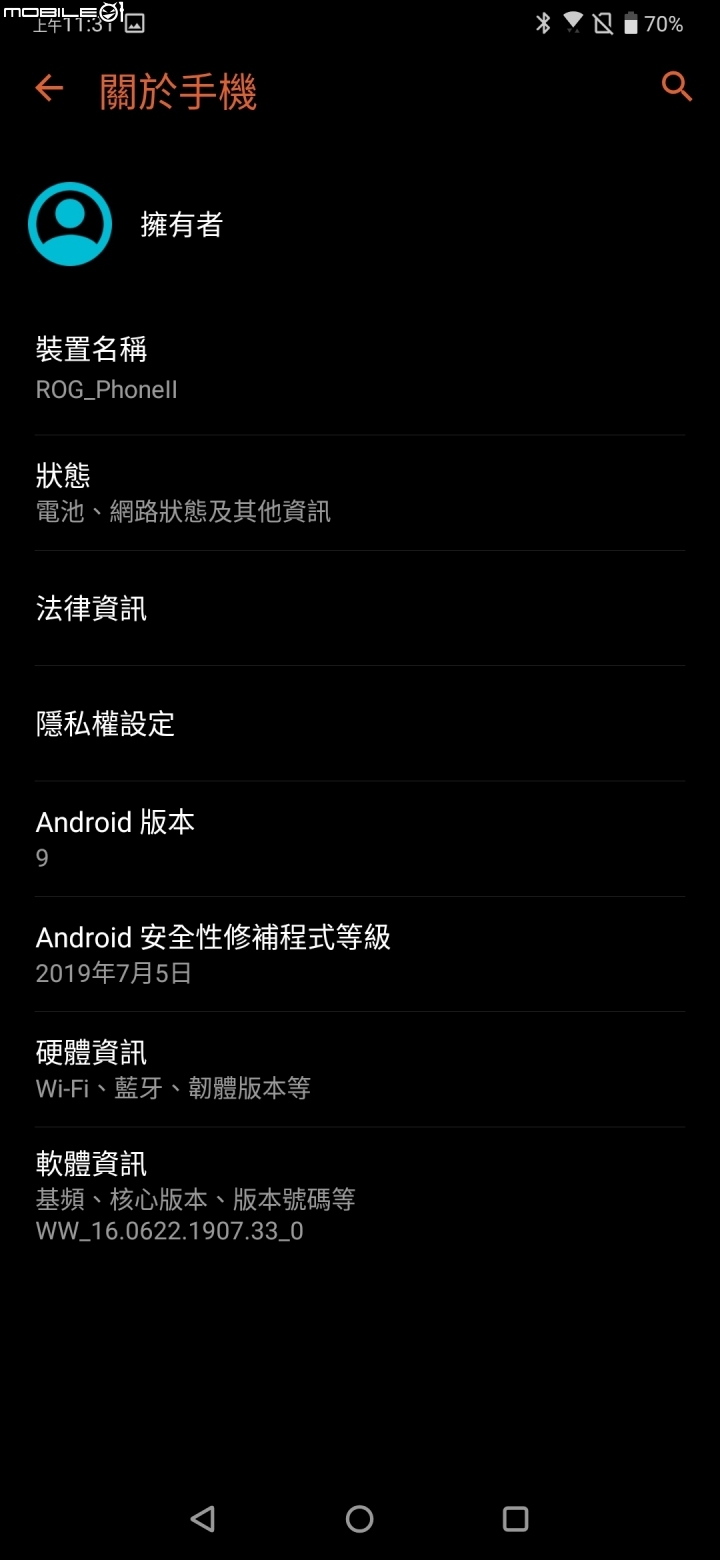This screenshot has width=720, height=1560.
Task: View 法律資訊
Action: pyautogui.click(x=360, y=608)
